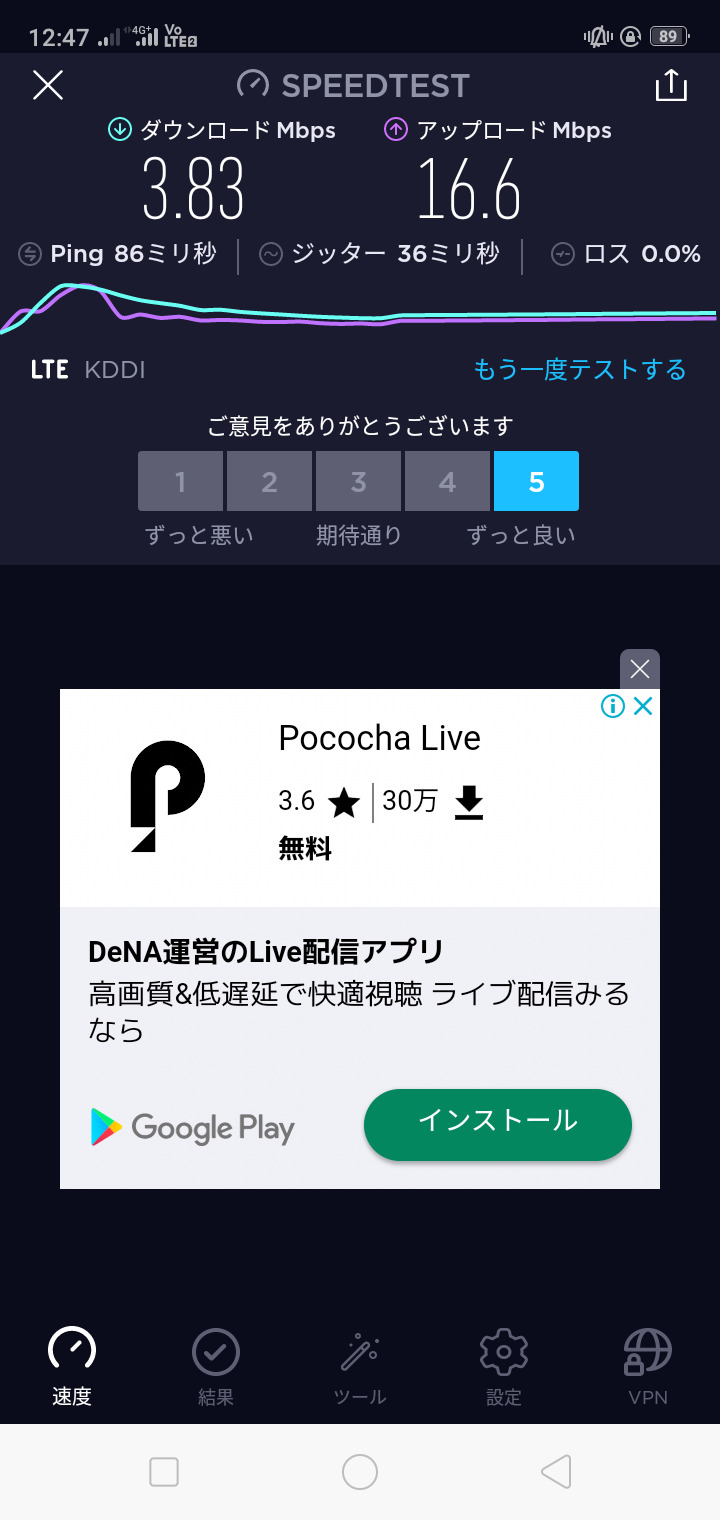
Task: Open the 設定 tab
Action: pyautogui.click(x=504, y=1366)
